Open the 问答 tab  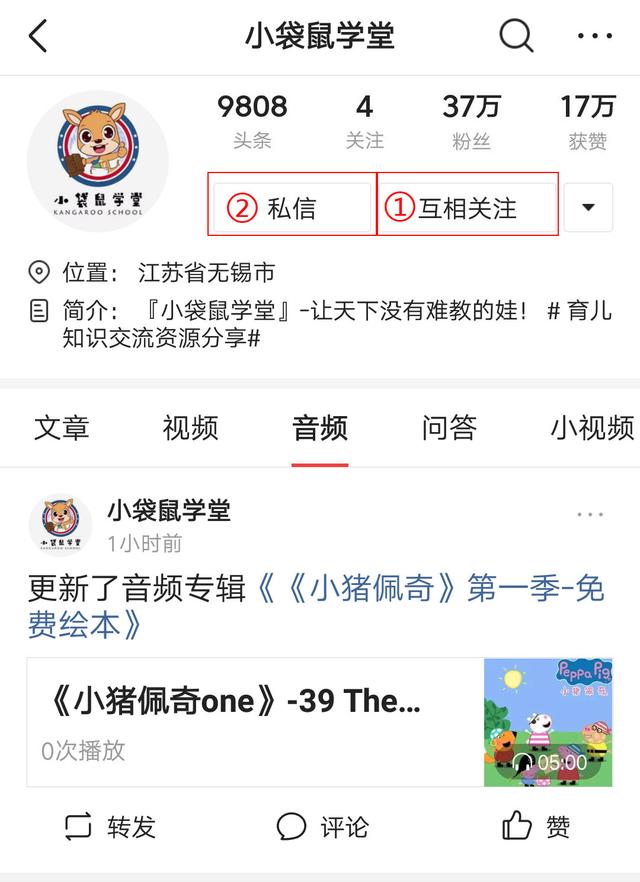pos(449,429)
